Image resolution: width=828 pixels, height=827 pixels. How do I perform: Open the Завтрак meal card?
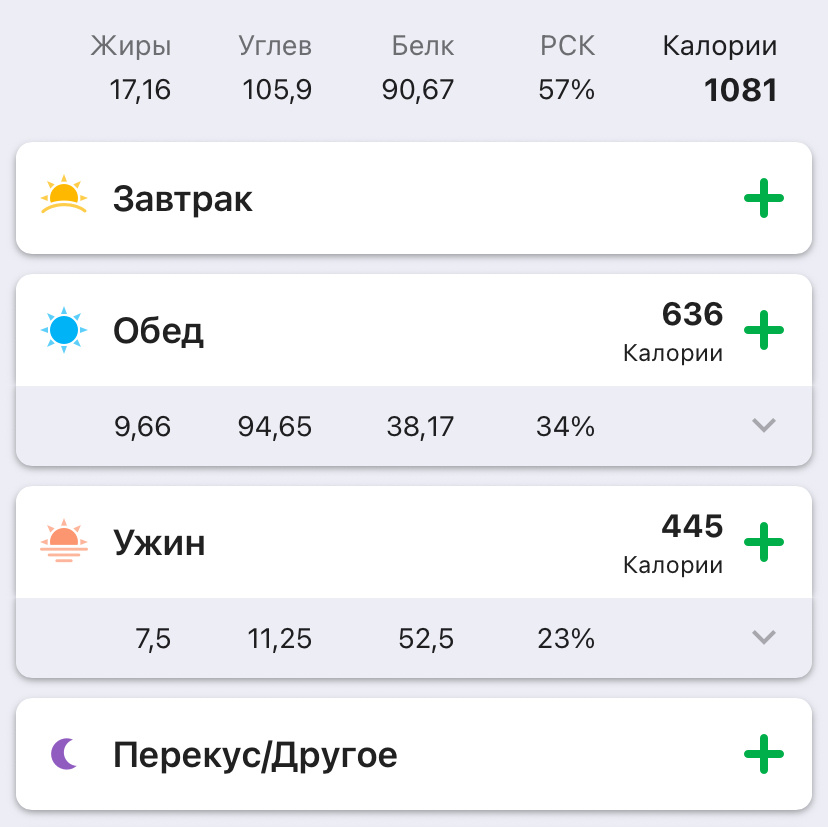pyautogui.click(x=183, y=199)
